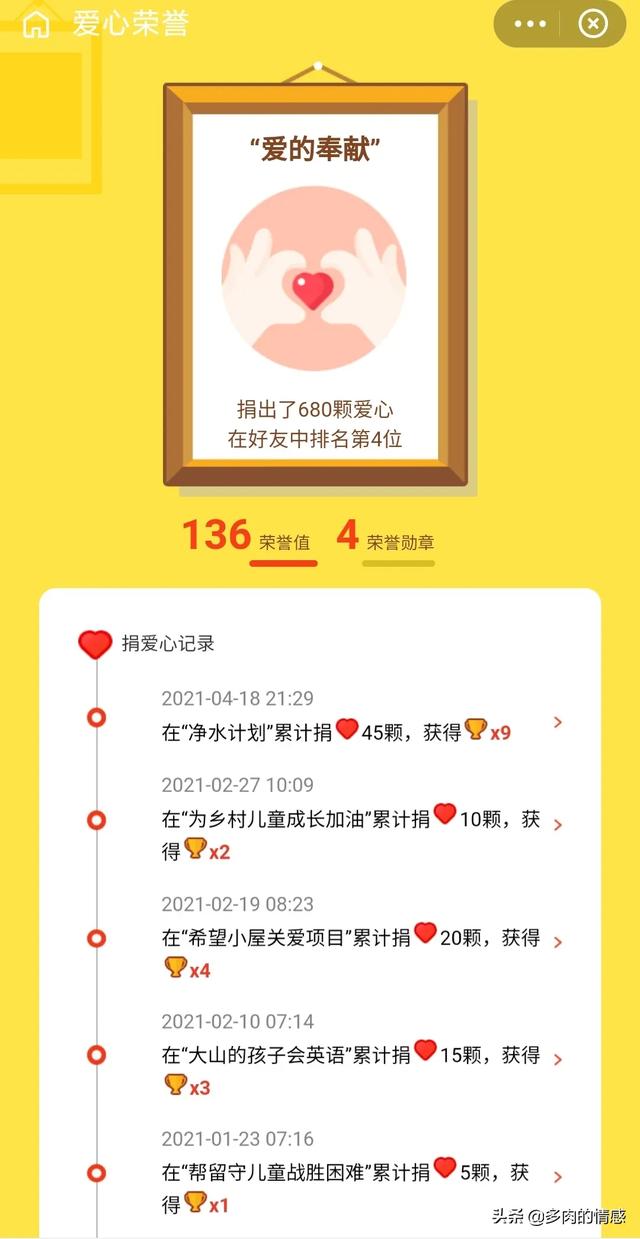Open the mini program overflow menu
The image size is (640, 1239).
pos(531,24)
